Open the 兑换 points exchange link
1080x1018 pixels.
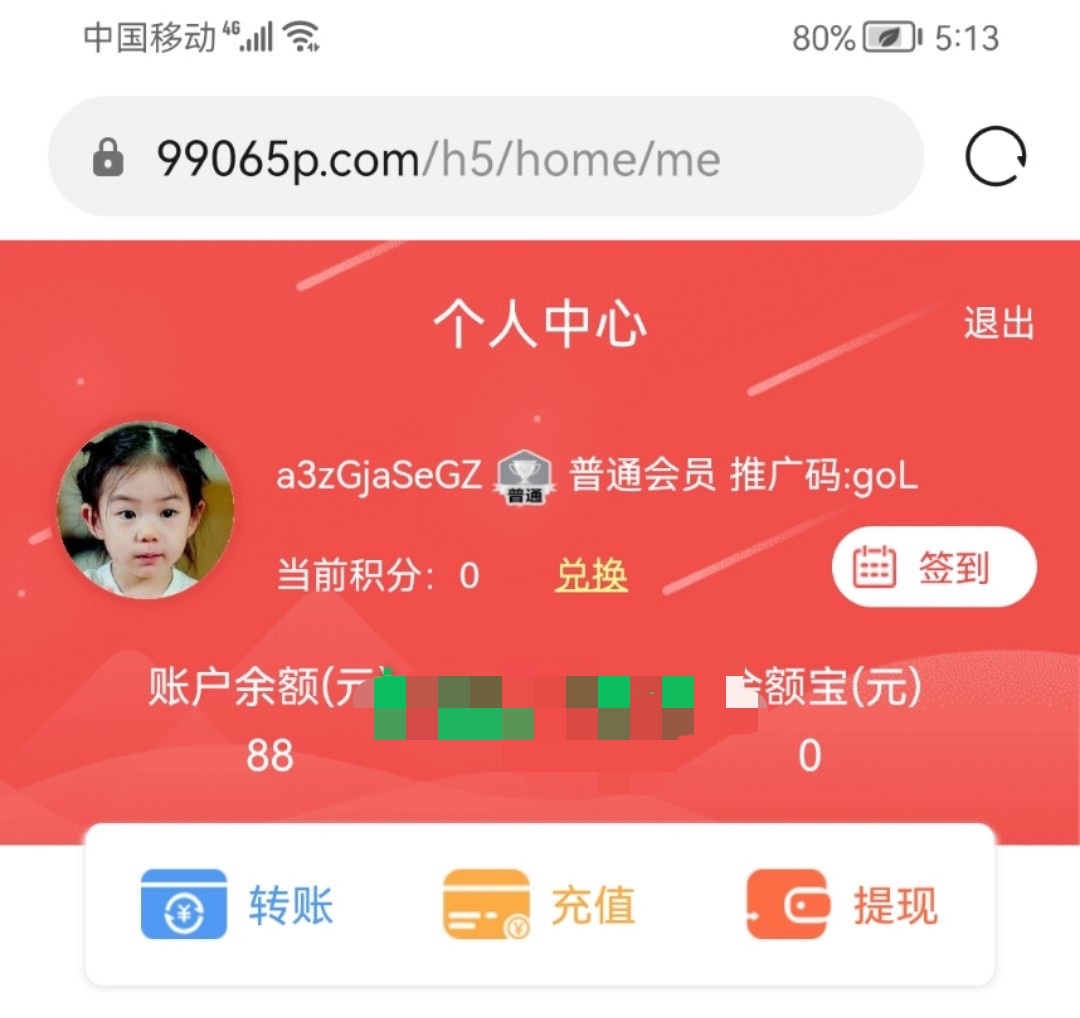591,575
